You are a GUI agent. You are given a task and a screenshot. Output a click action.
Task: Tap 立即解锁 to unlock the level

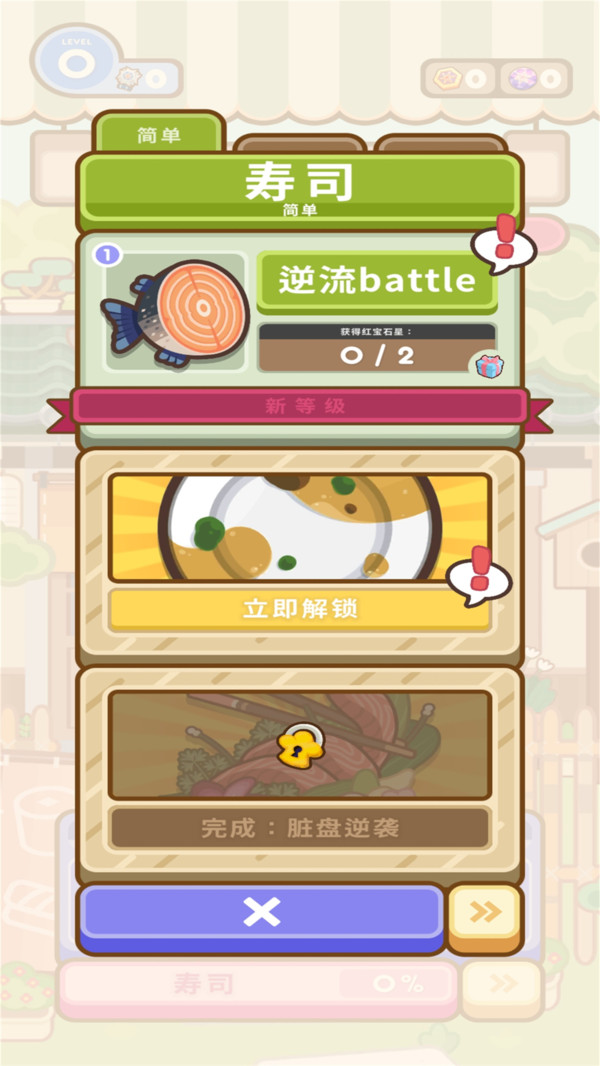(299, 610)
